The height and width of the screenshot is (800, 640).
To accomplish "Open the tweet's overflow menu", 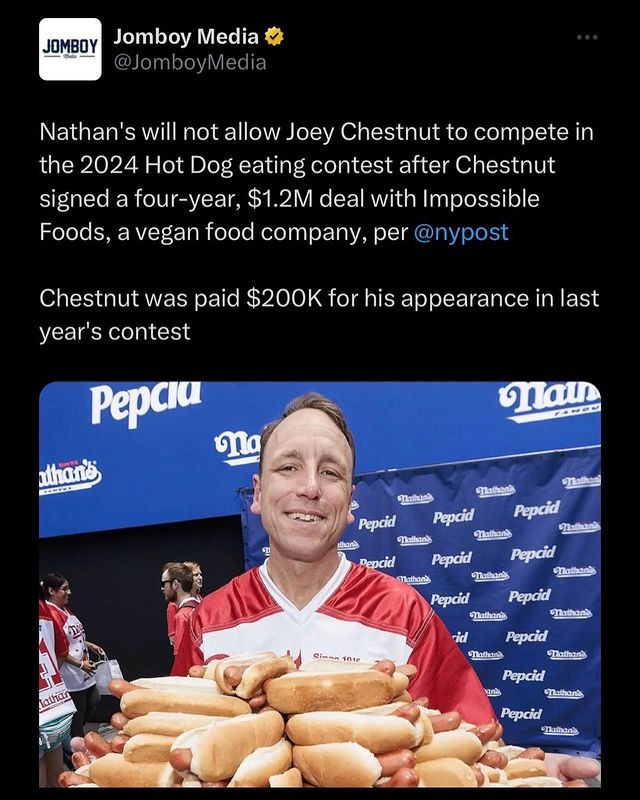I will [588, 38].
